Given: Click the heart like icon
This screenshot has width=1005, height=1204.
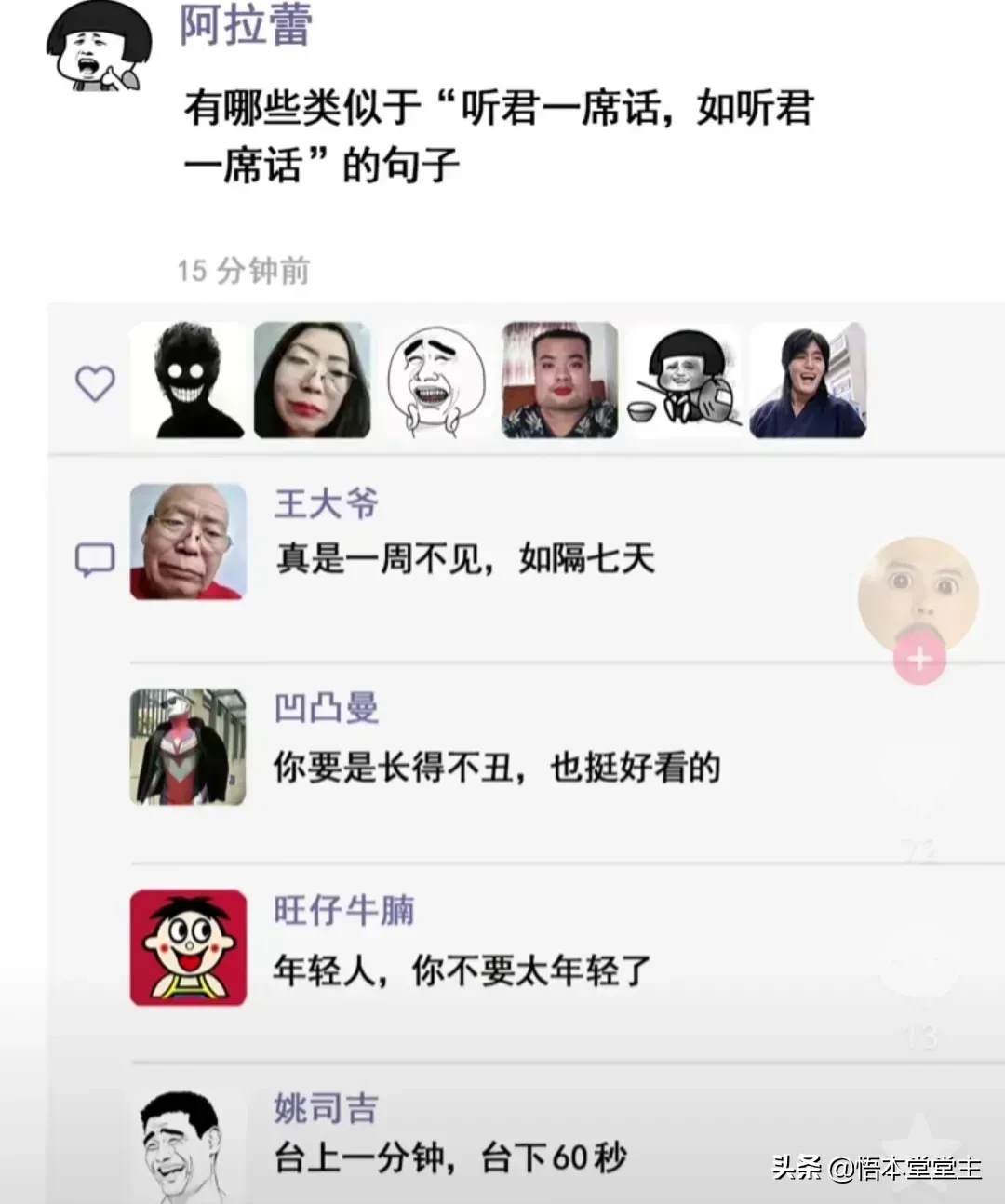Looking at the screenshot, I should [x=93, y=381].
